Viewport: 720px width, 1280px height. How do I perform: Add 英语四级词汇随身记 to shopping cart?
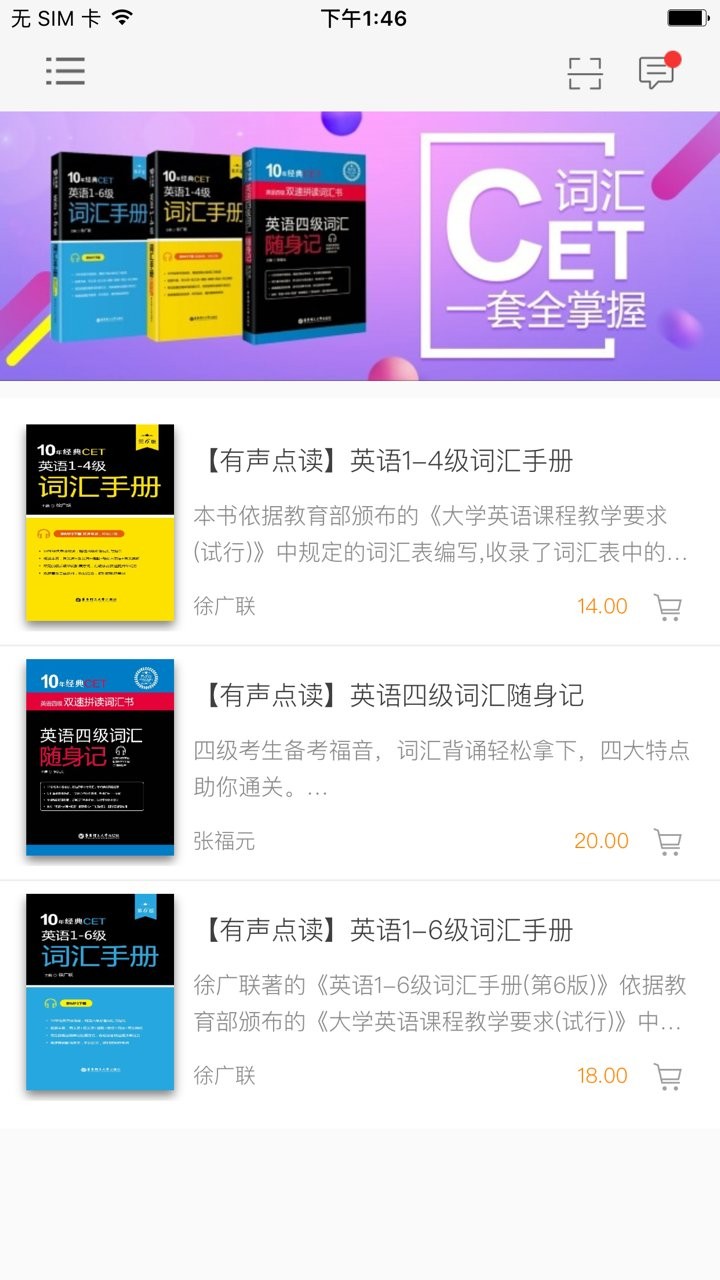(x=666, y=841)
